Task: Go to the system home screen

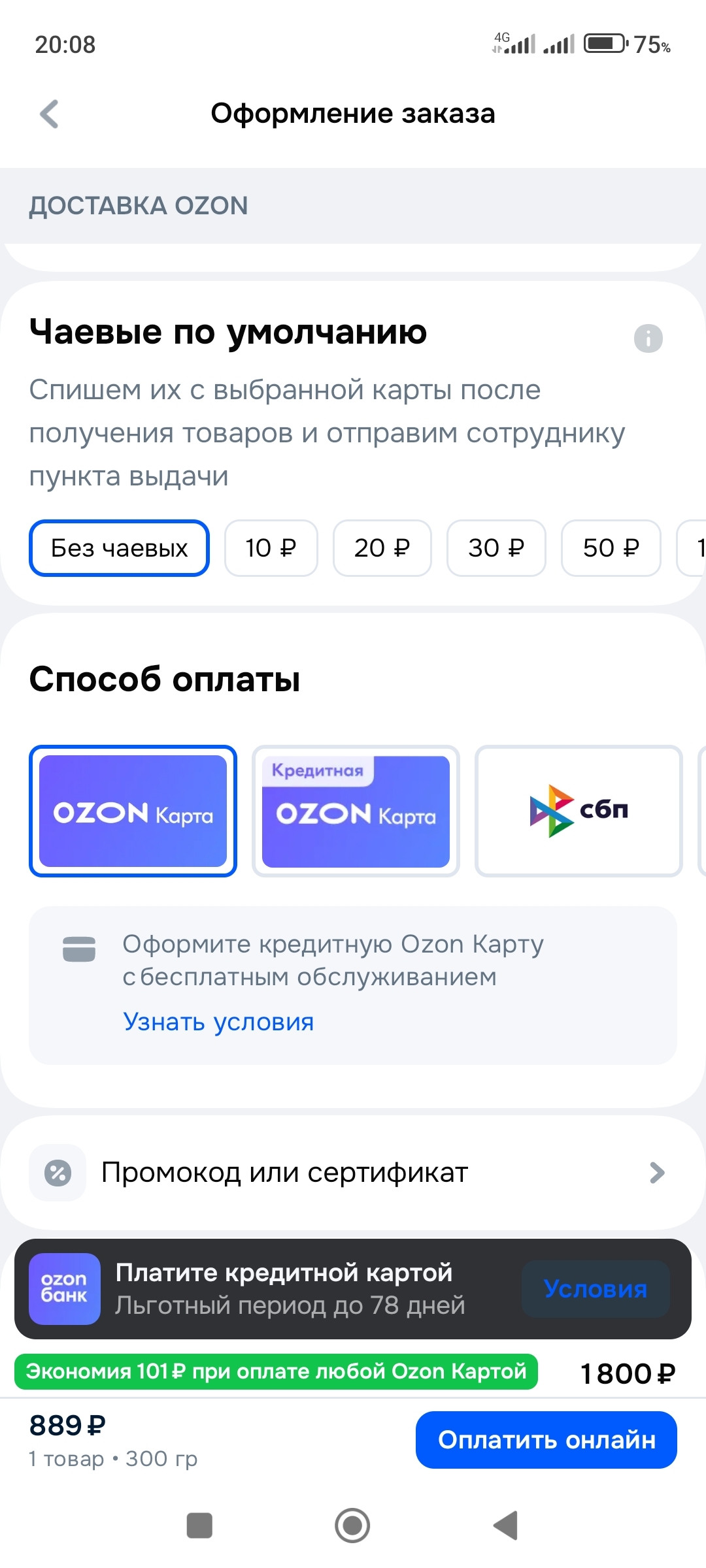Action: point(352,1526)
